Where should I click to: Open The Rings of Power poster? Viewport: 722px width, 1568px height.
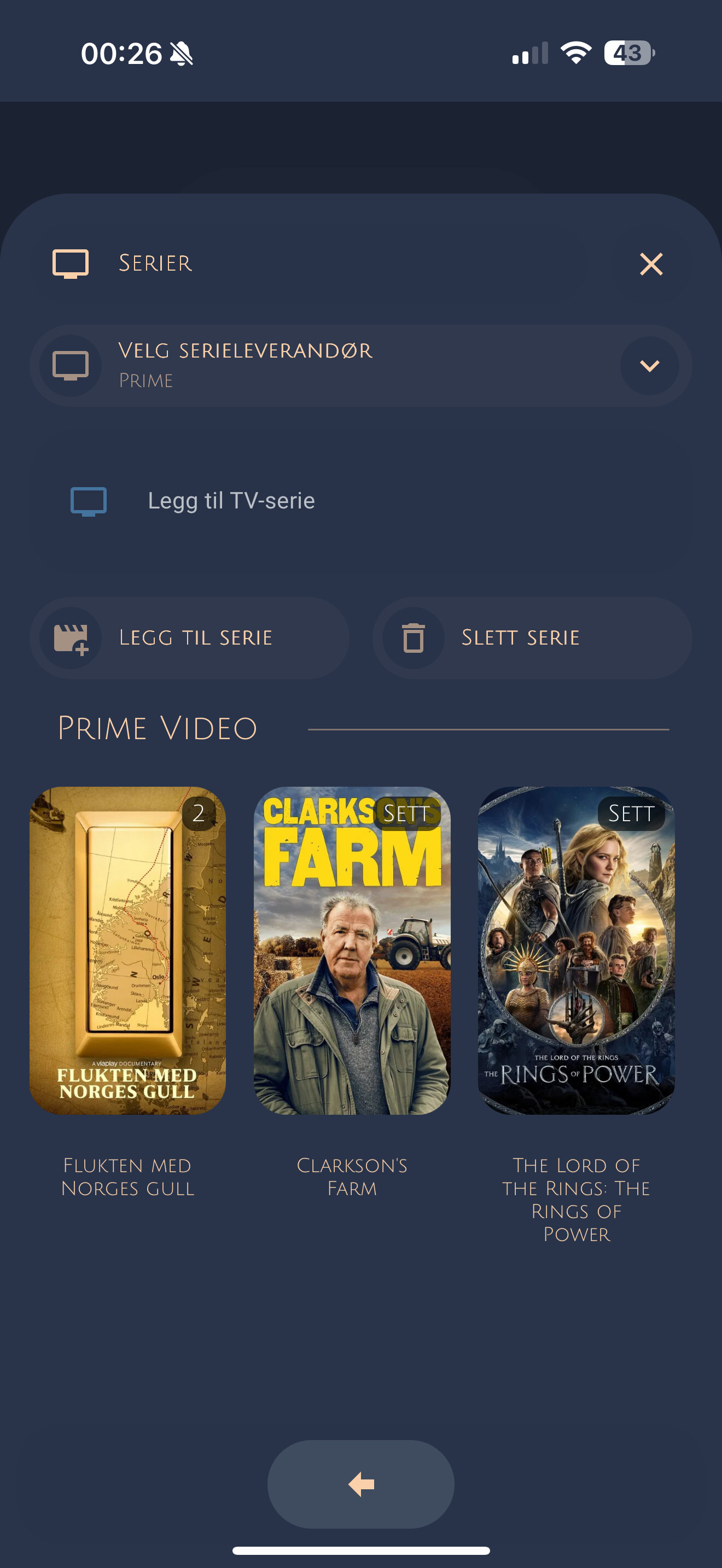tap(576, 951)
